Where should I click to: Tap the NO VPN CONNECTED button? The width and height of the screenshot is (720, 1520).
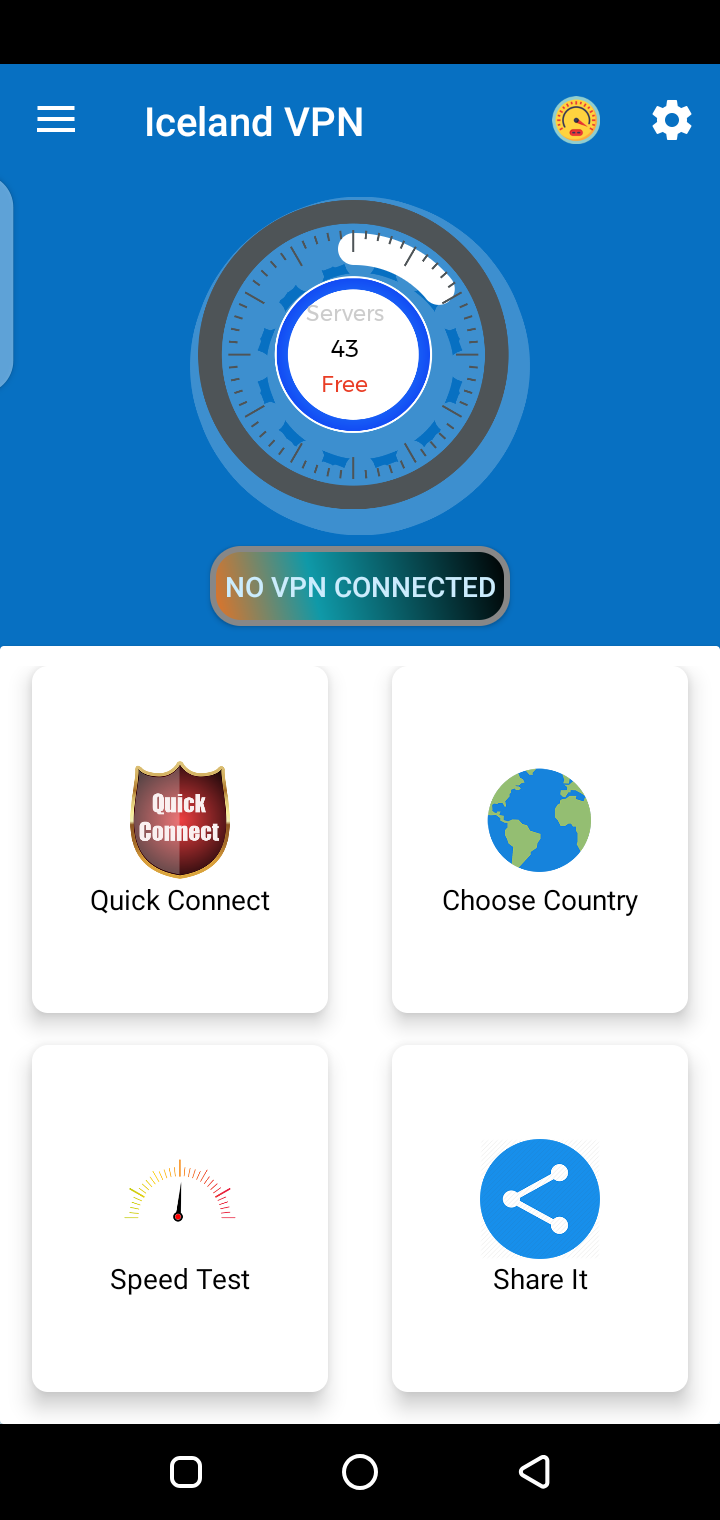(360, 587)
